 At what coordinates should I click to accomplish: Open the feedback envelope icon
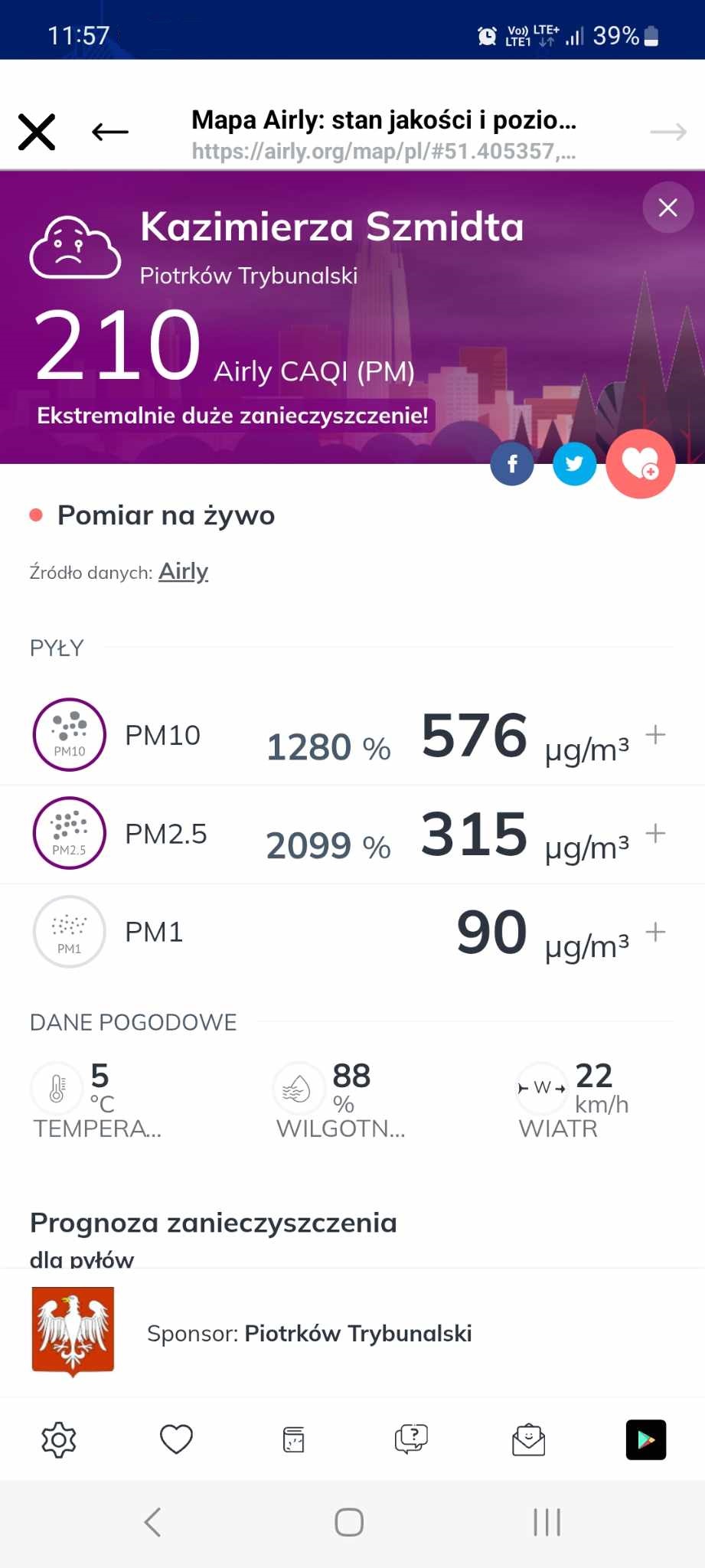point(528,1440)
